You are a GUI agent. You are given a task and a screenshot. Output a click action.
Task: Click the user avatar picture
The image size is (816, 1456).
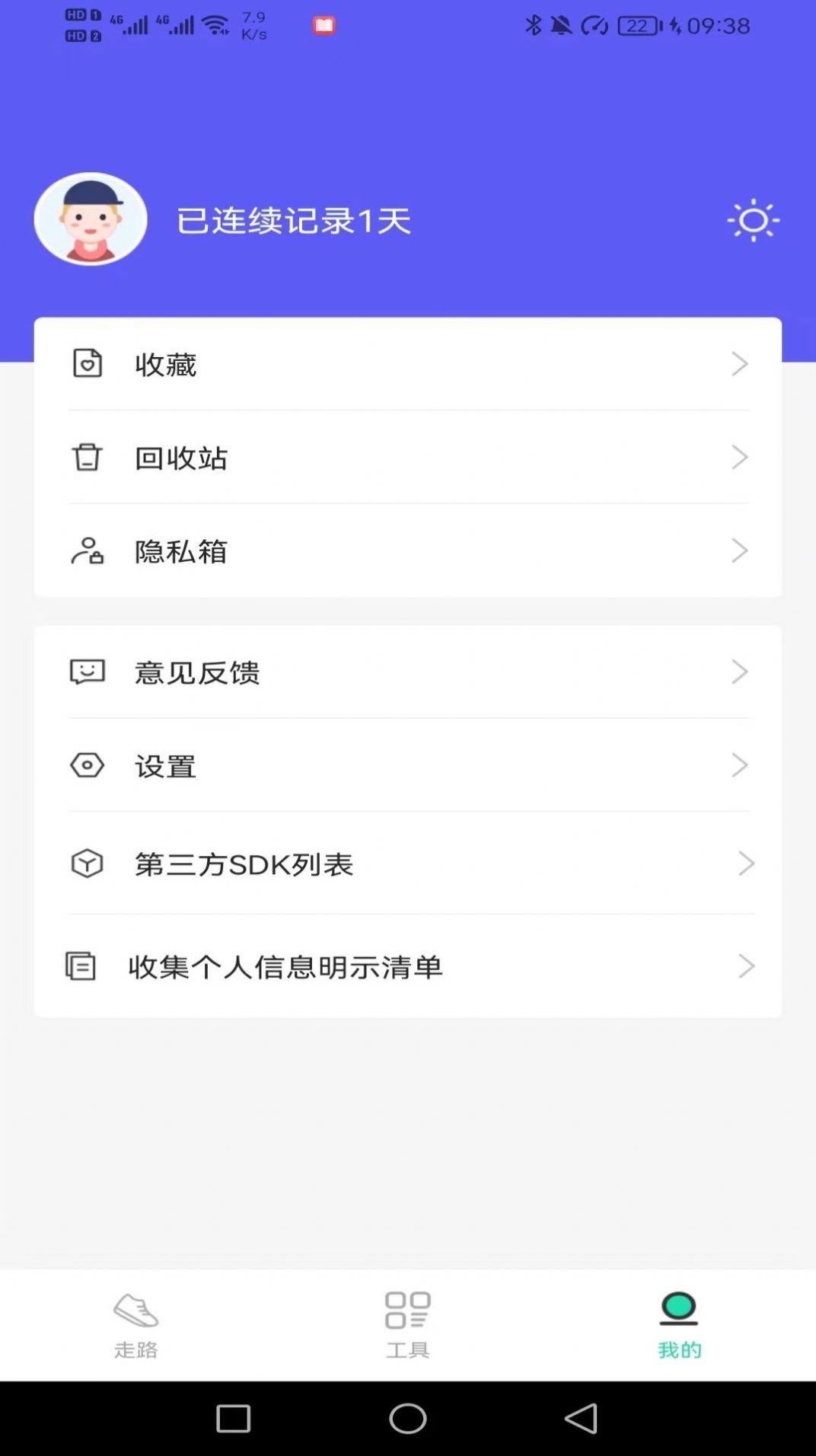point(90,219)
